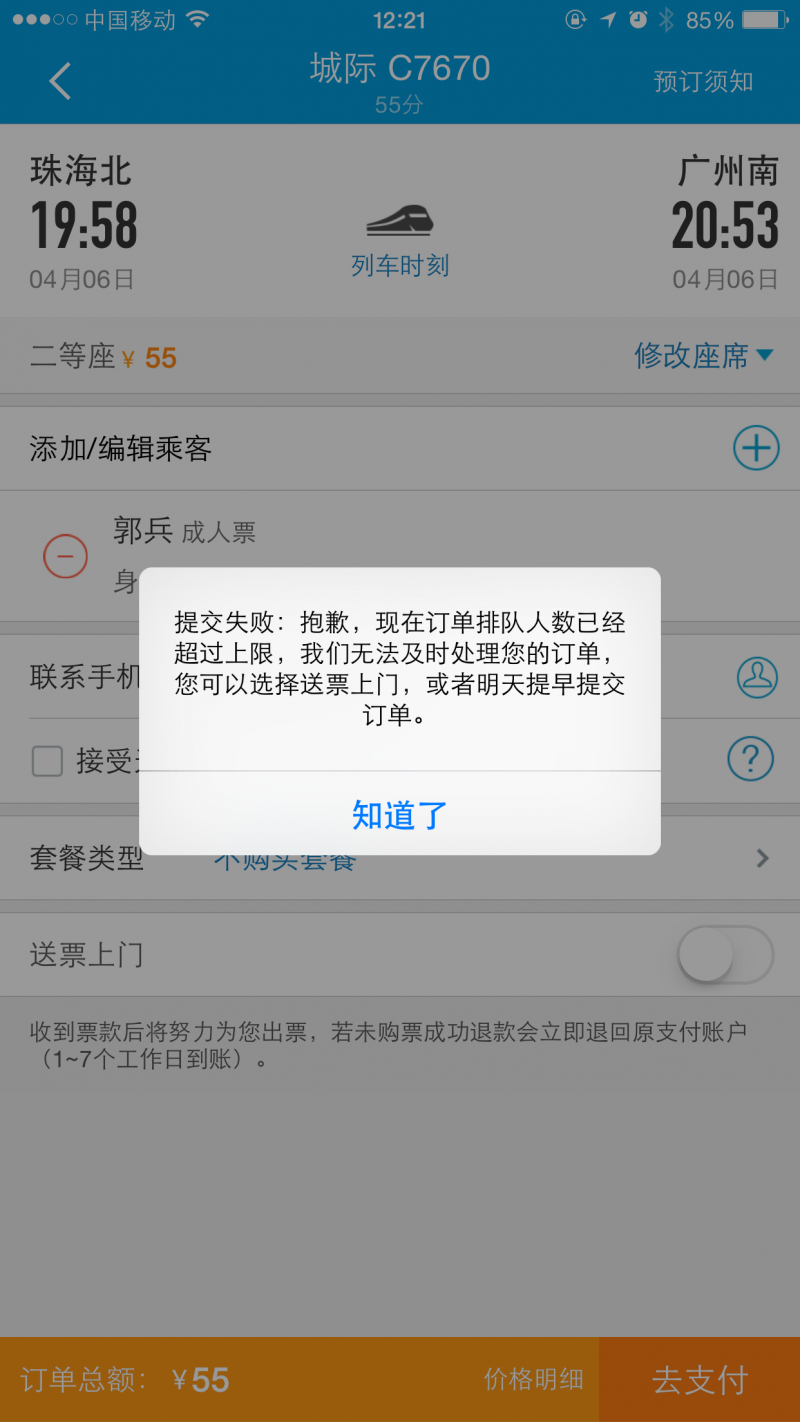Toggle the 送票上门 switch
This screenshot has width=800, height=1422.
point(725,954)
